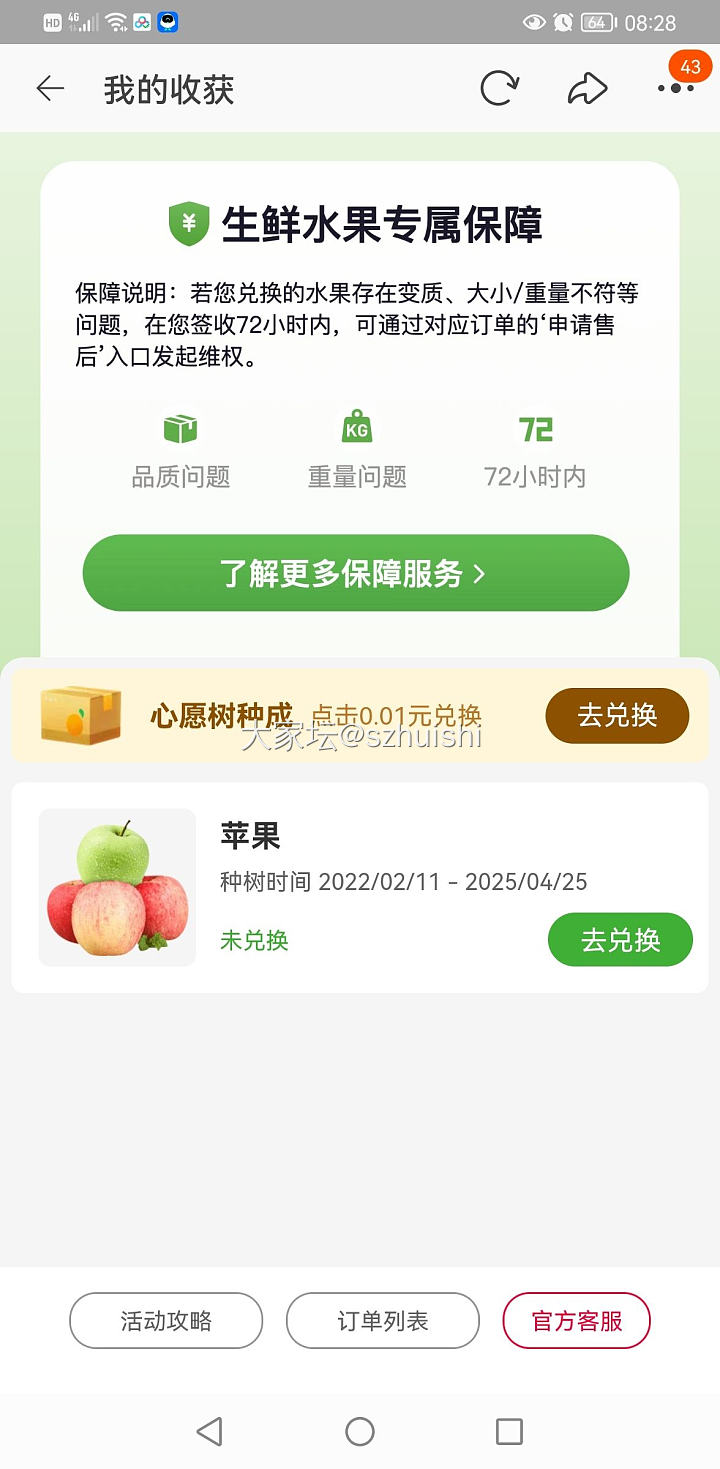Refresh the page with the reload icon
Screen dimensions: 720x1469
pyautogui.click(x=499, y=89)
